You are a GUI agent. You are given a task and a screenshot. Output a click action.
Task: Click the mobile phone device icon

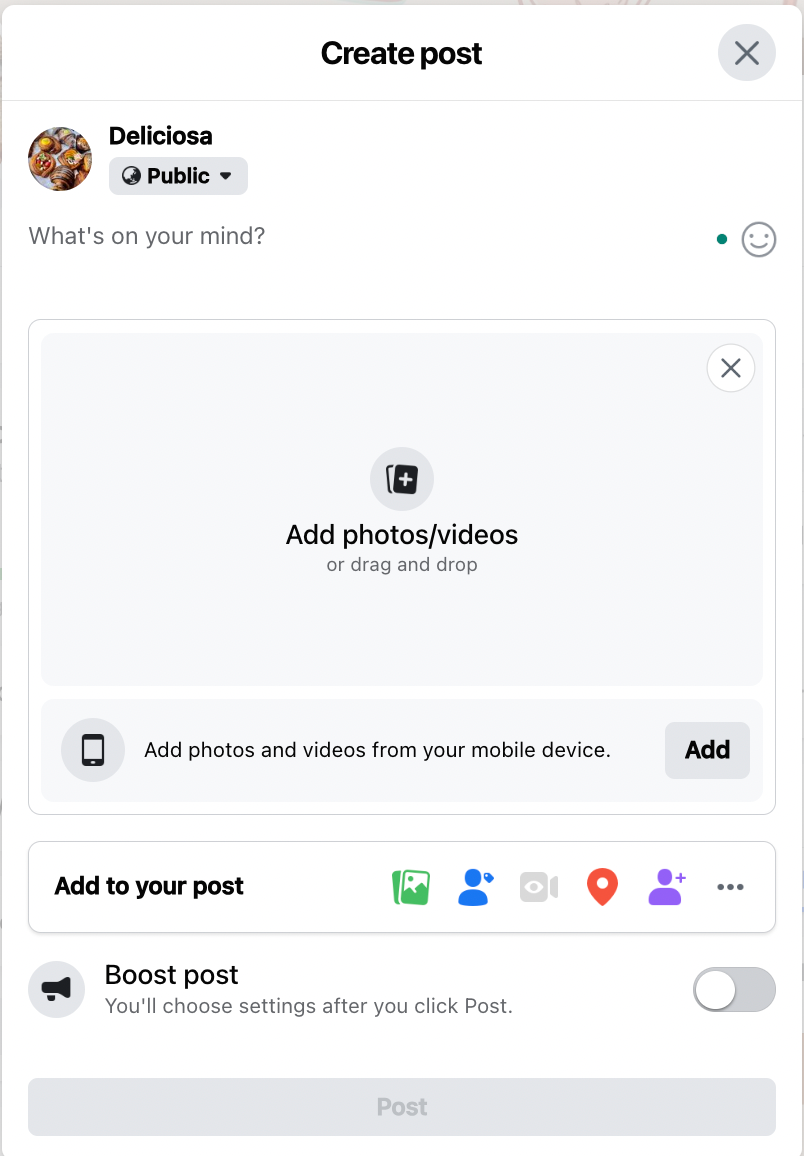click(93, 749)
